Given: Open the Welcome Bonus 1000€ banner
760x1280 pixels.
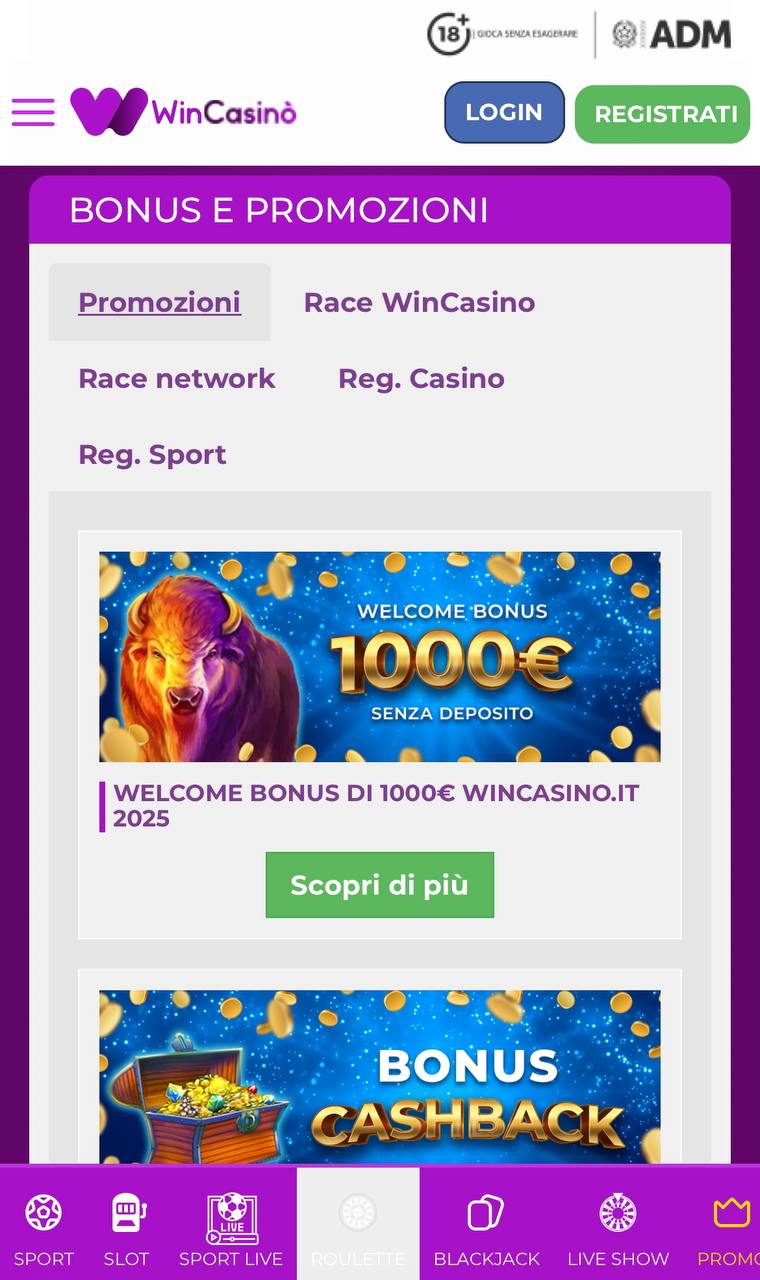Looking at the screenshot, I should click(380, 656).
